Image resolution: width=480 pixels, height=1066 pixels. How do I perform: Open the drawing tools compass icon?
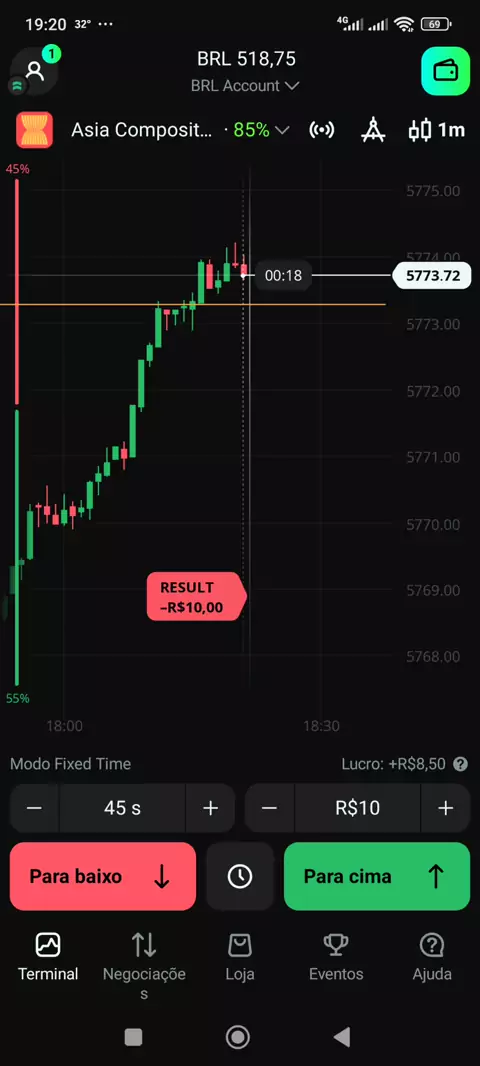pos(373,130)
